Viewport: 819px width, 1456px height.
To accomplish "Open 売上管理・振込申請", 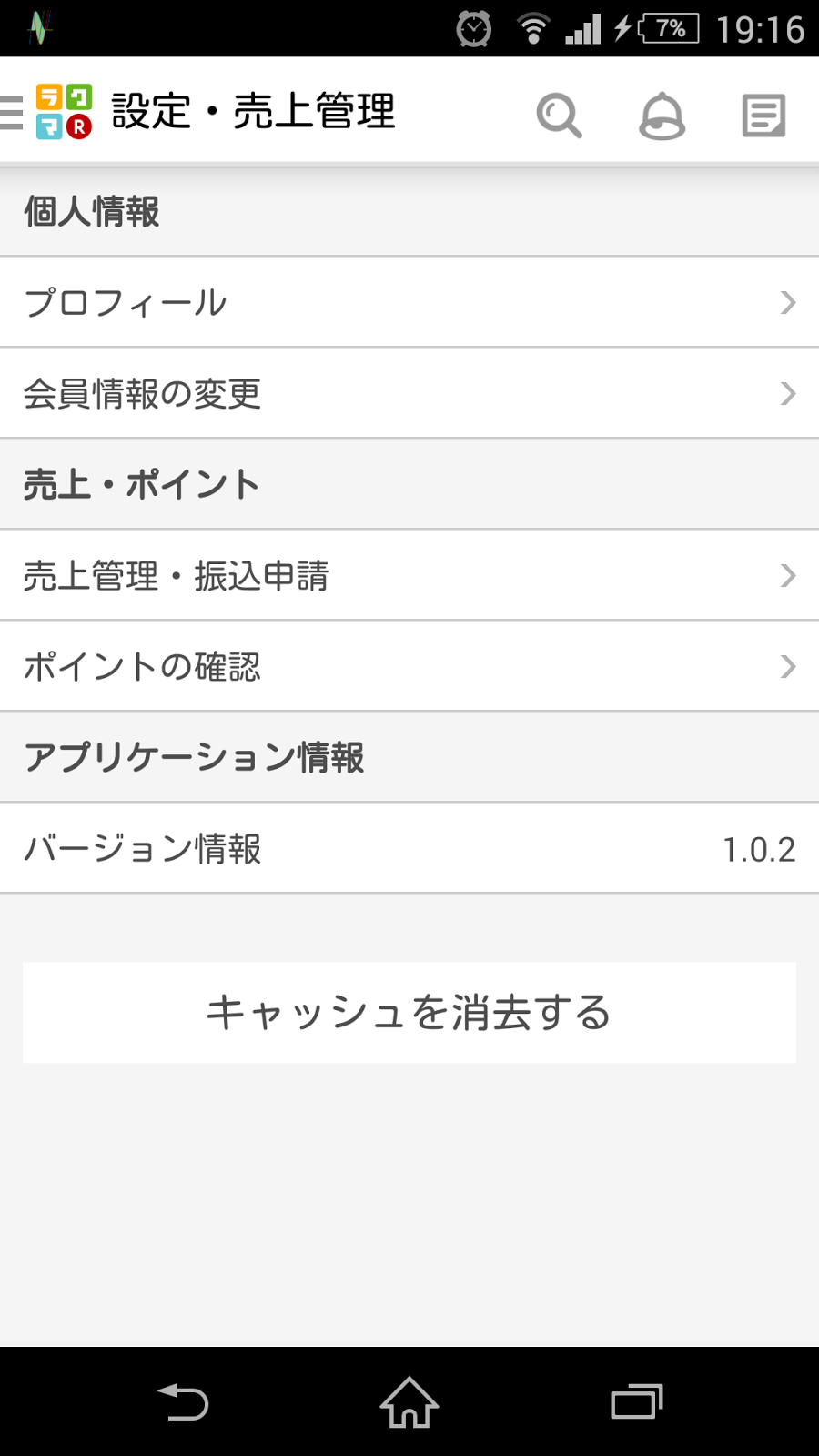I will tap(409, 575).
